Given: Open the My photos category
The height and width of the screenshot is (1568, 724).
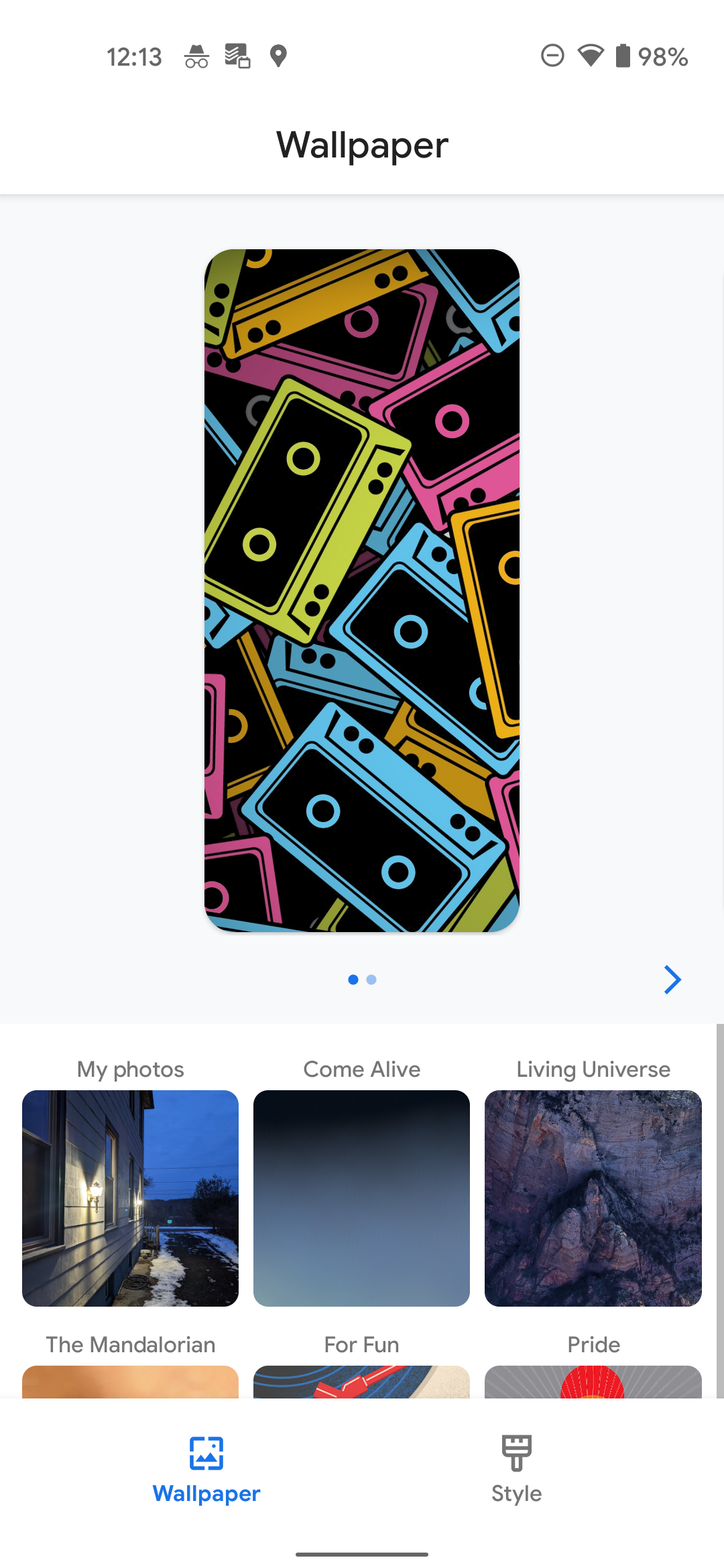Looking at the screenshot, I should point(130,1198).
